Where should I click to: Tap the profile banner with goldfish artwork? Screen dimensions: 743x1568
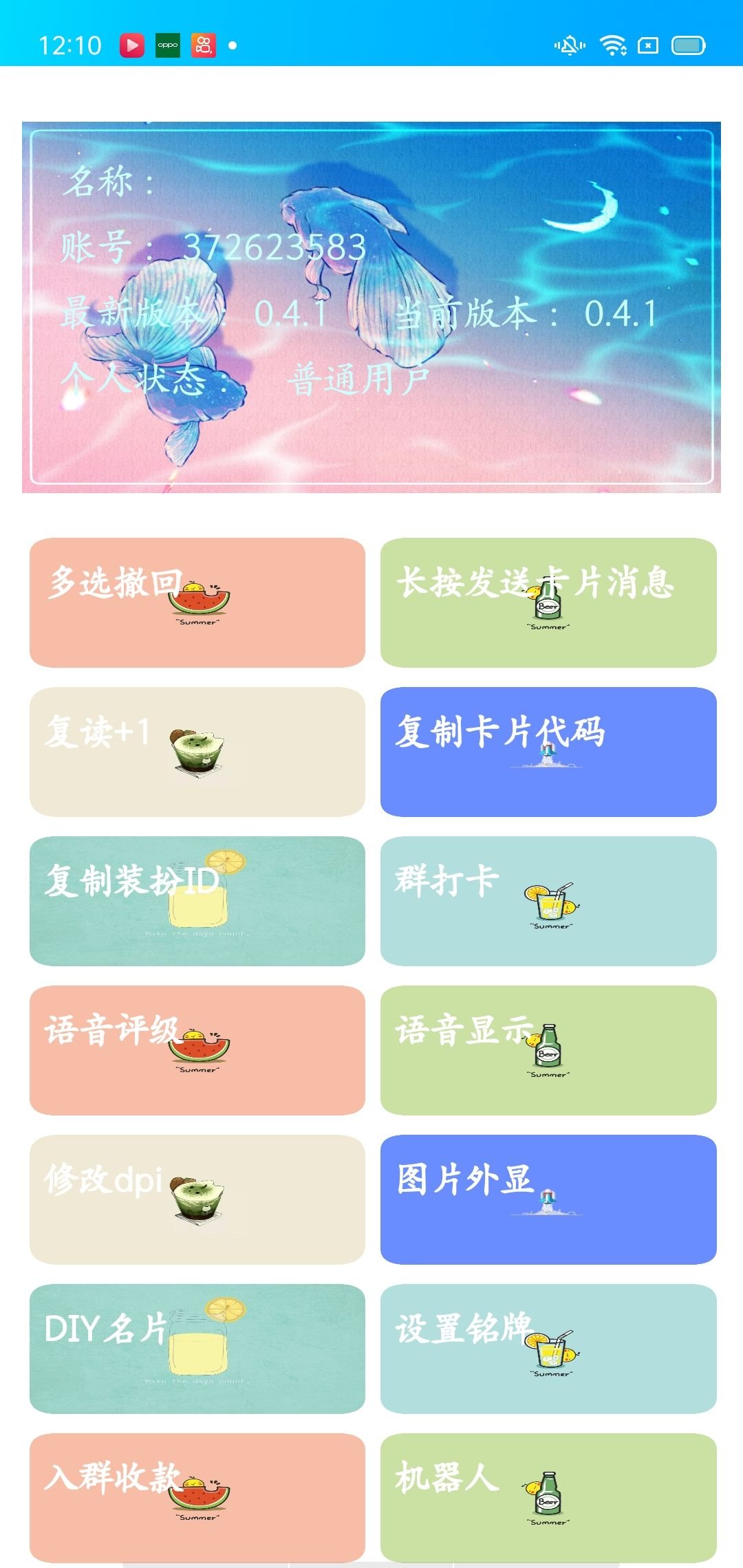coord(371,309)
